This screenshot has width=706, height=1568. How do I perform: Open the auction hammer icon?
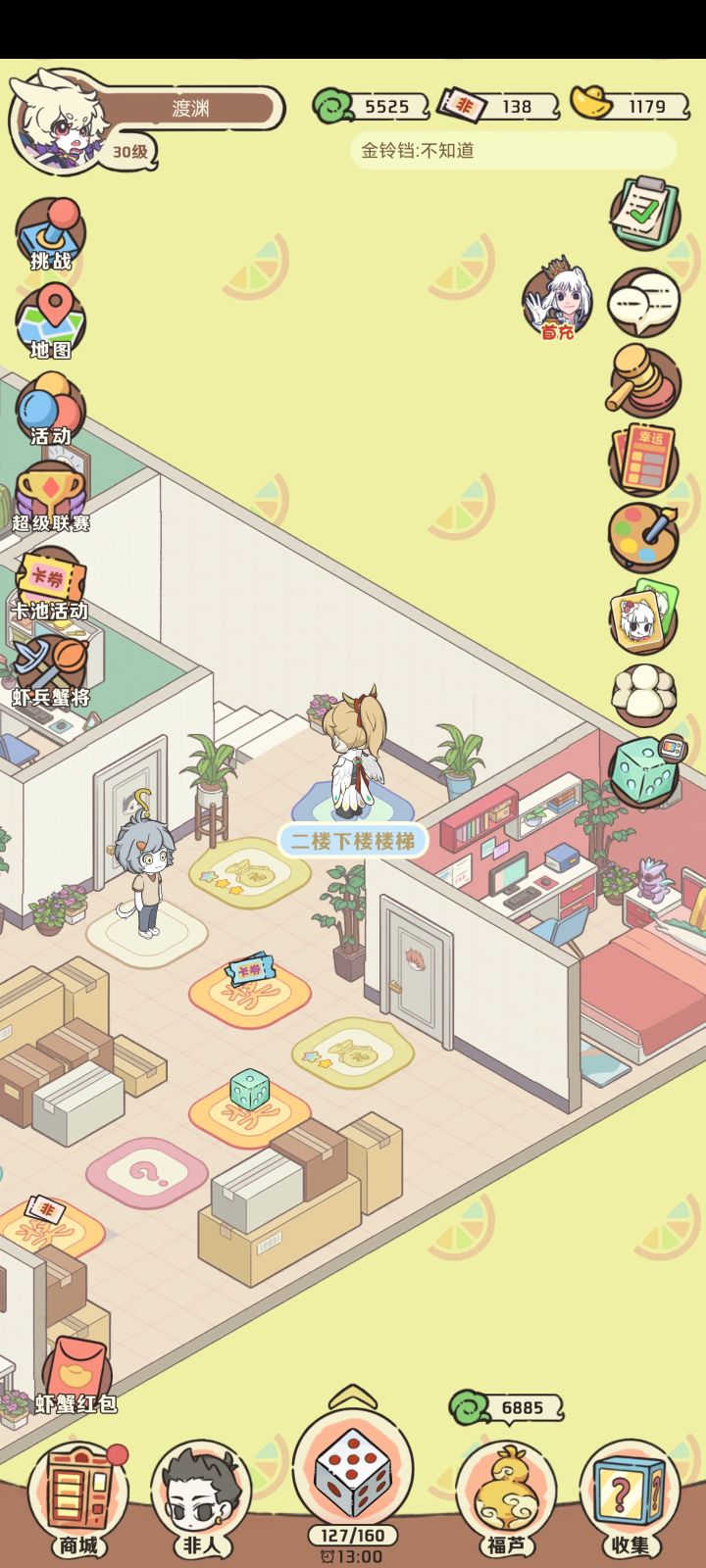(x=642, y=379)
